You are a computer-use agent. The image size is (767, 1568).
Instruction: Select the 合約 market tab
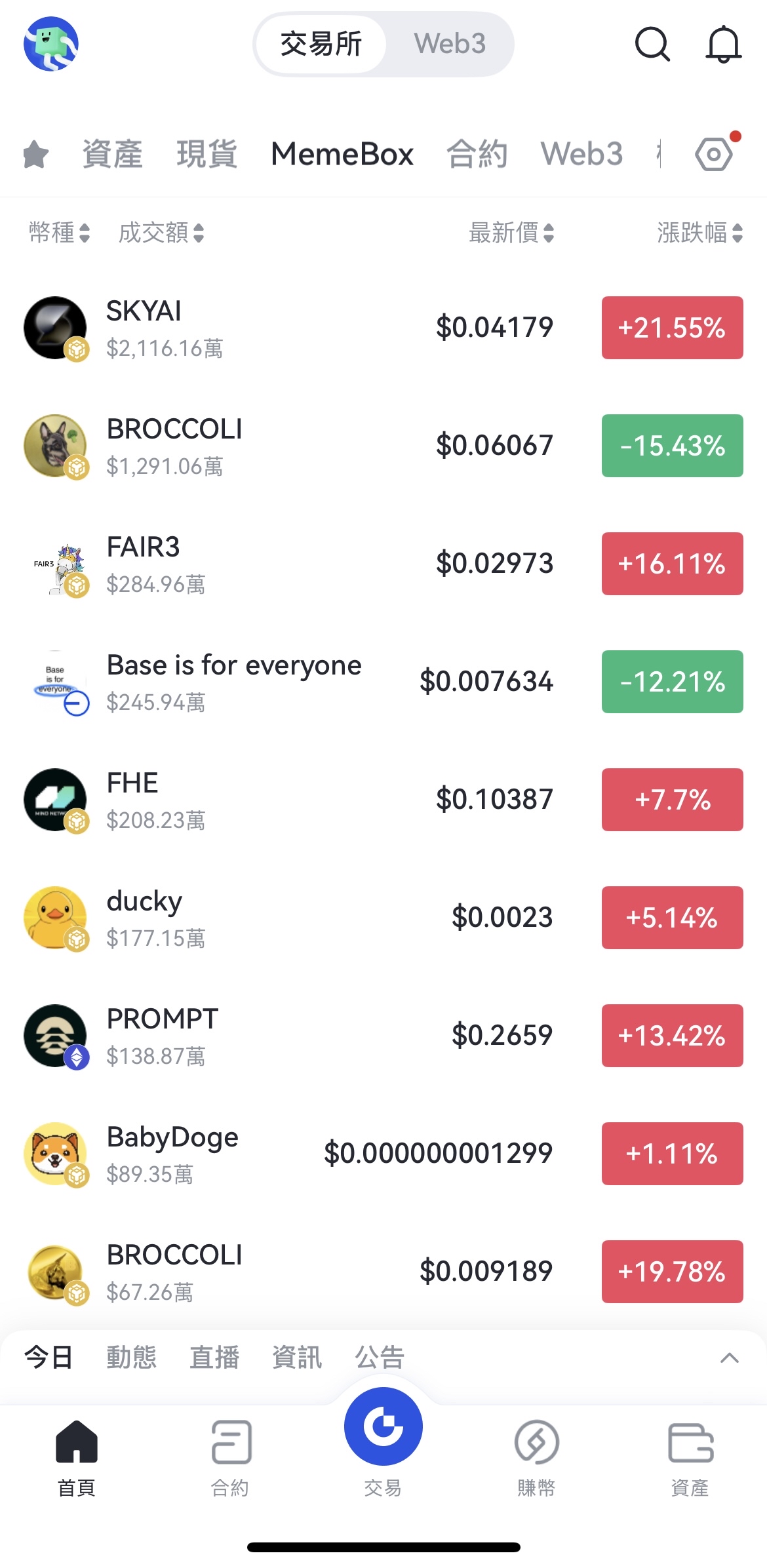[x=477, y=155]
